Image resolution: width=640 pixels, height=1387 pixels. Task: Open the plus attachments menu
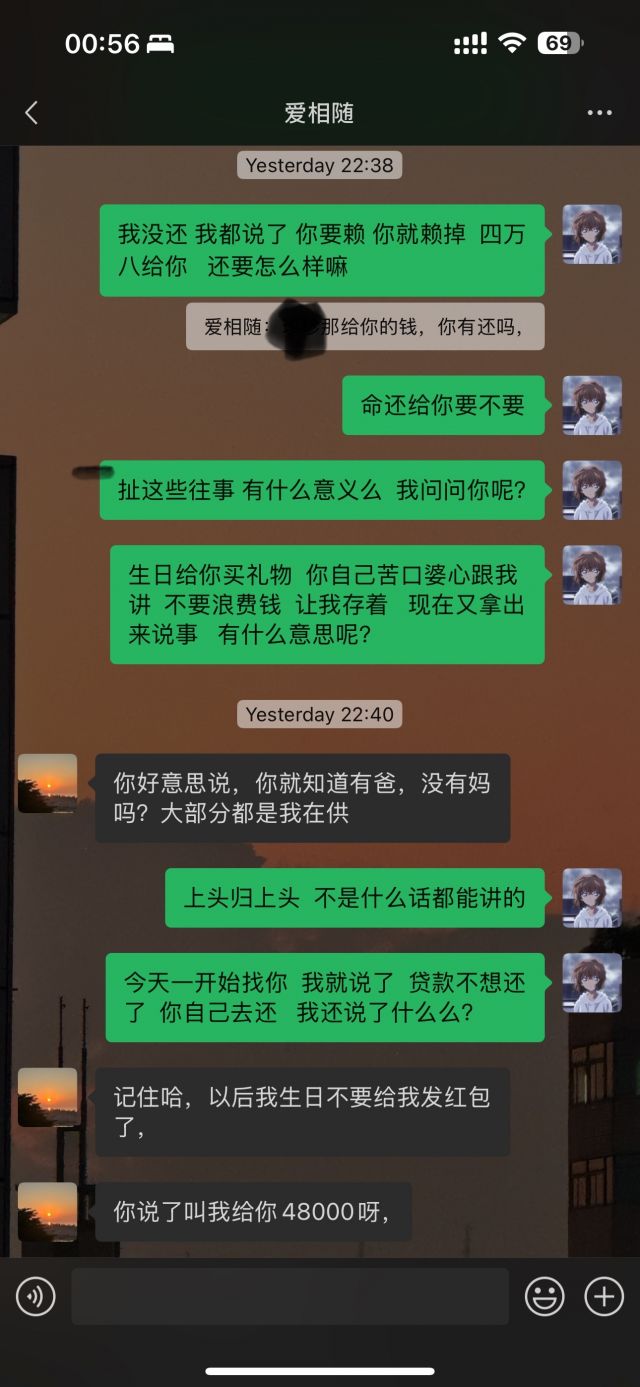click(603, 1297)
